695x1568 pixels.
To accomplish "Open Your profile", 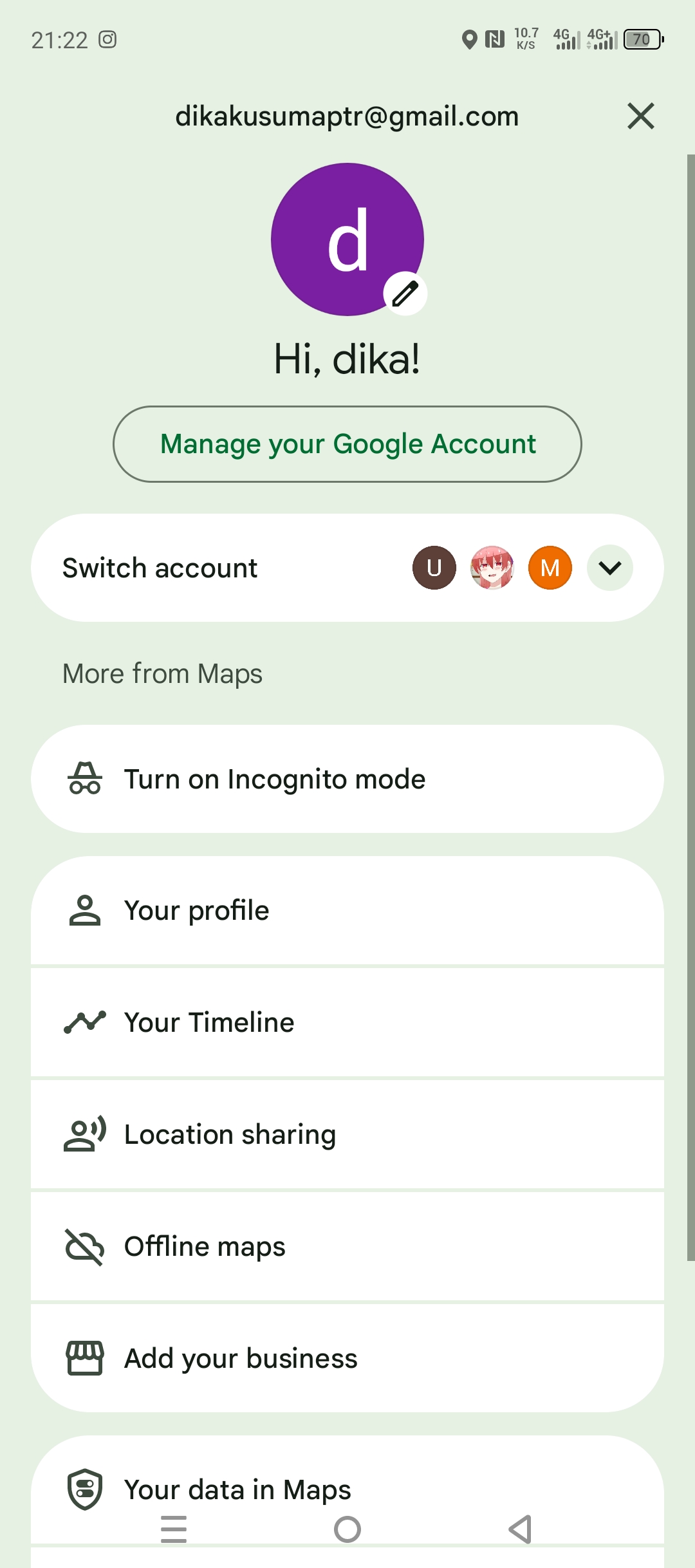I will pyautogui.click(x=347, y=910).
